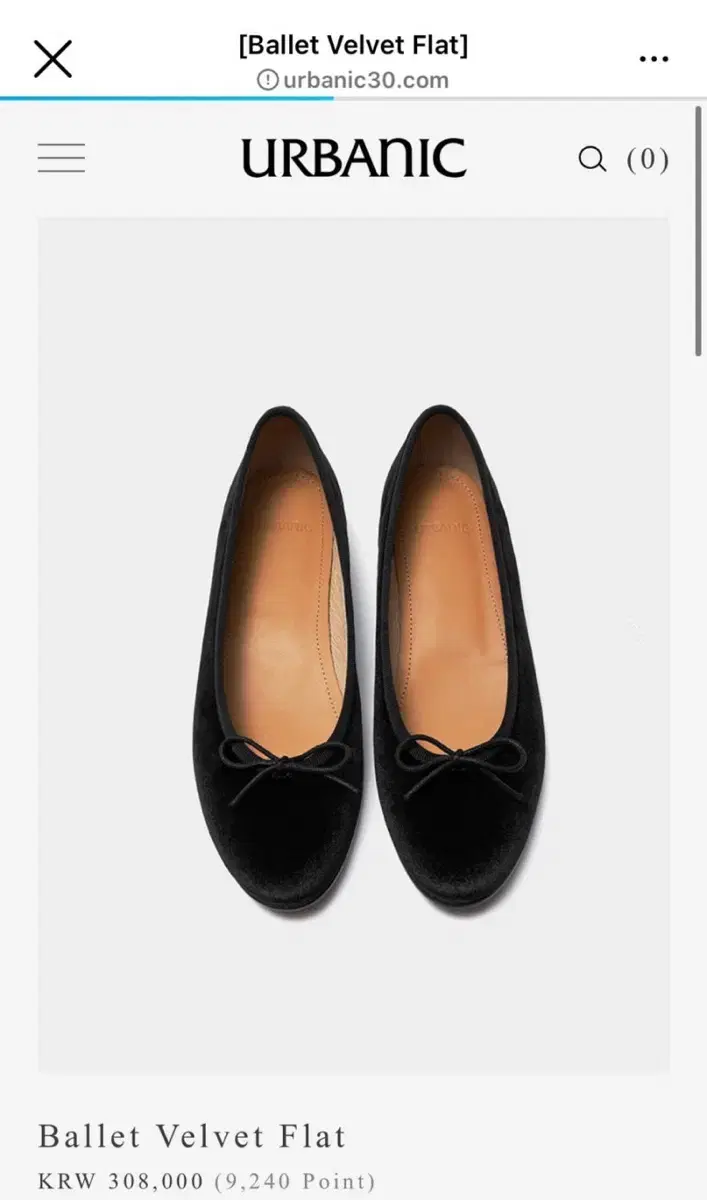The height and width of the screenshot is (1200, 707).
Task: Tap the URBANIC logo to go home
Action: (x=353, y=158)
